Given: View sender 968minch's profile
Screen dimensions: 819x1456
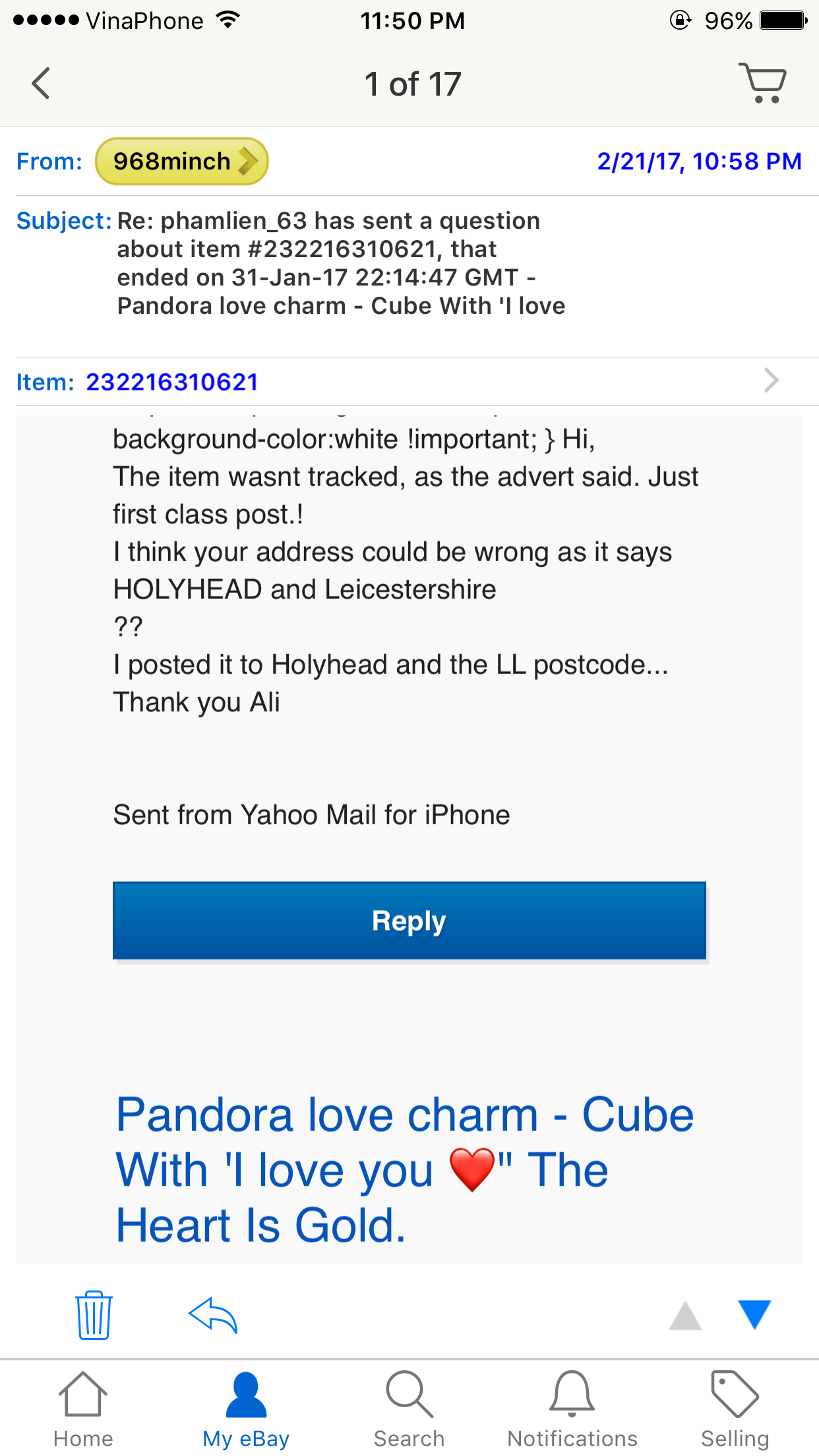Looking at the screenshot, I should pos(182,161).
